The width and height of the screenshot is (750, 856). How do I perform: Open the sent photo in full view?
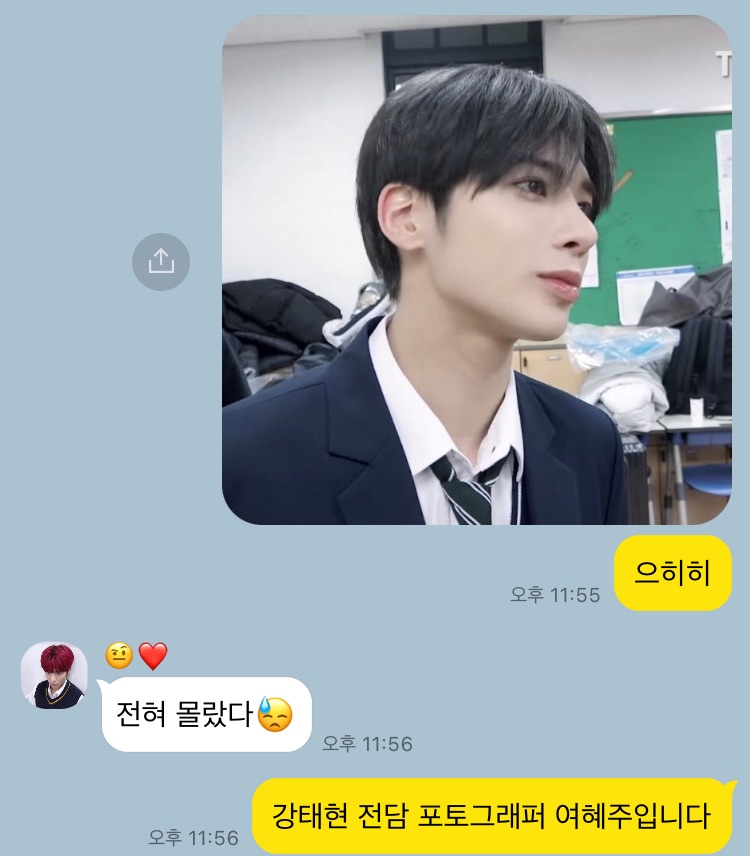point(476,270)
